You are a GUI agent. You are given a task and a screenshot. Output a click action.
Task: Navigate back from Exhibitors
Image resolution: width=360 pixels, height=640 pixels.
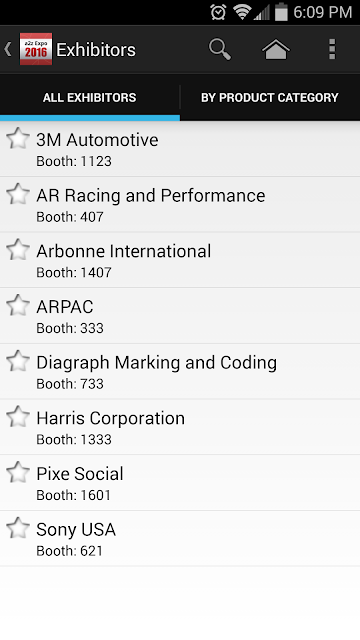pos(8,49)
